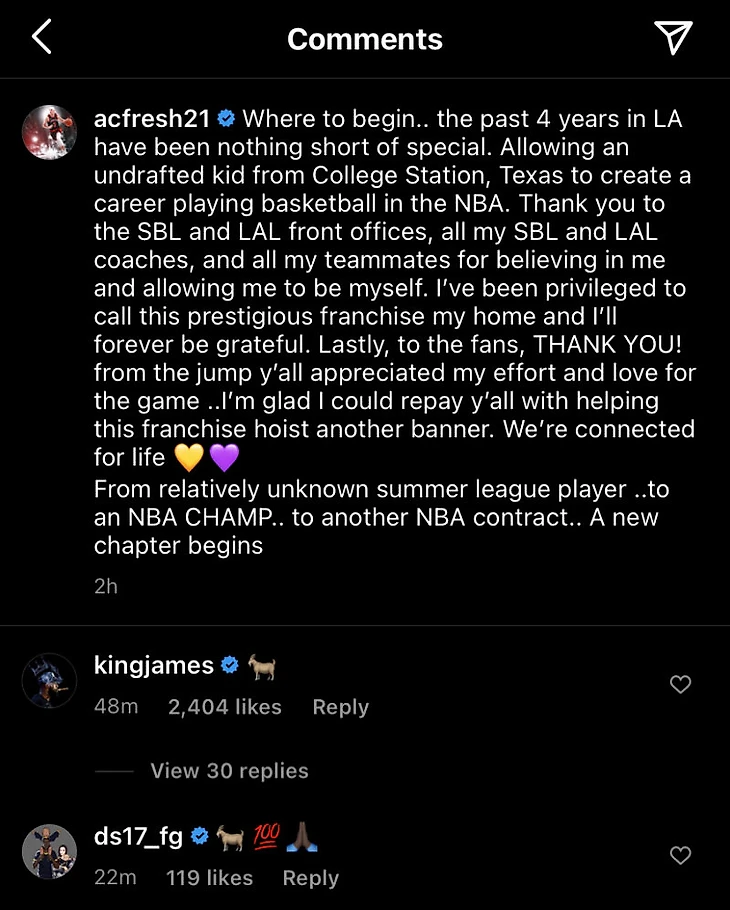Screen dimensions: 730x910
Task: Expand View 30 replies
Action: coord(229,771)
